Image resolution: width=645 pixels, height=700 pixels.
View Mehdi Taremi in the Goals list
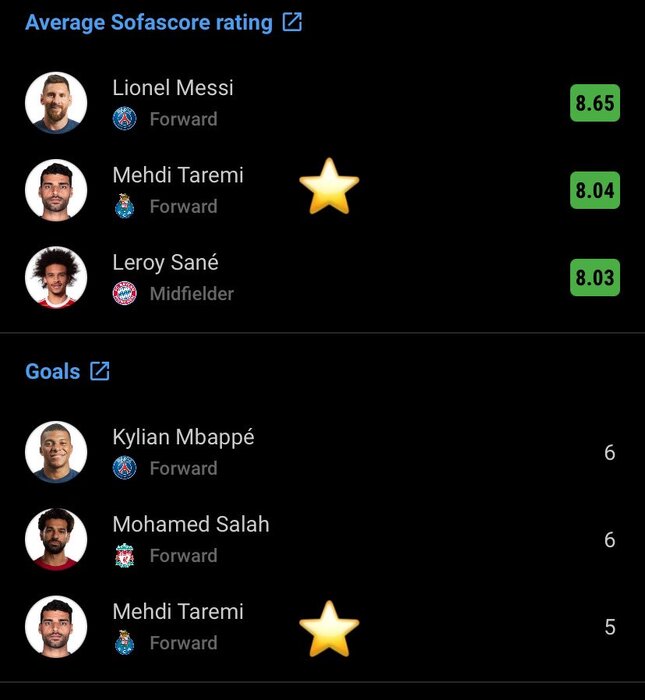pyautogui.click(x=178, y=612)
